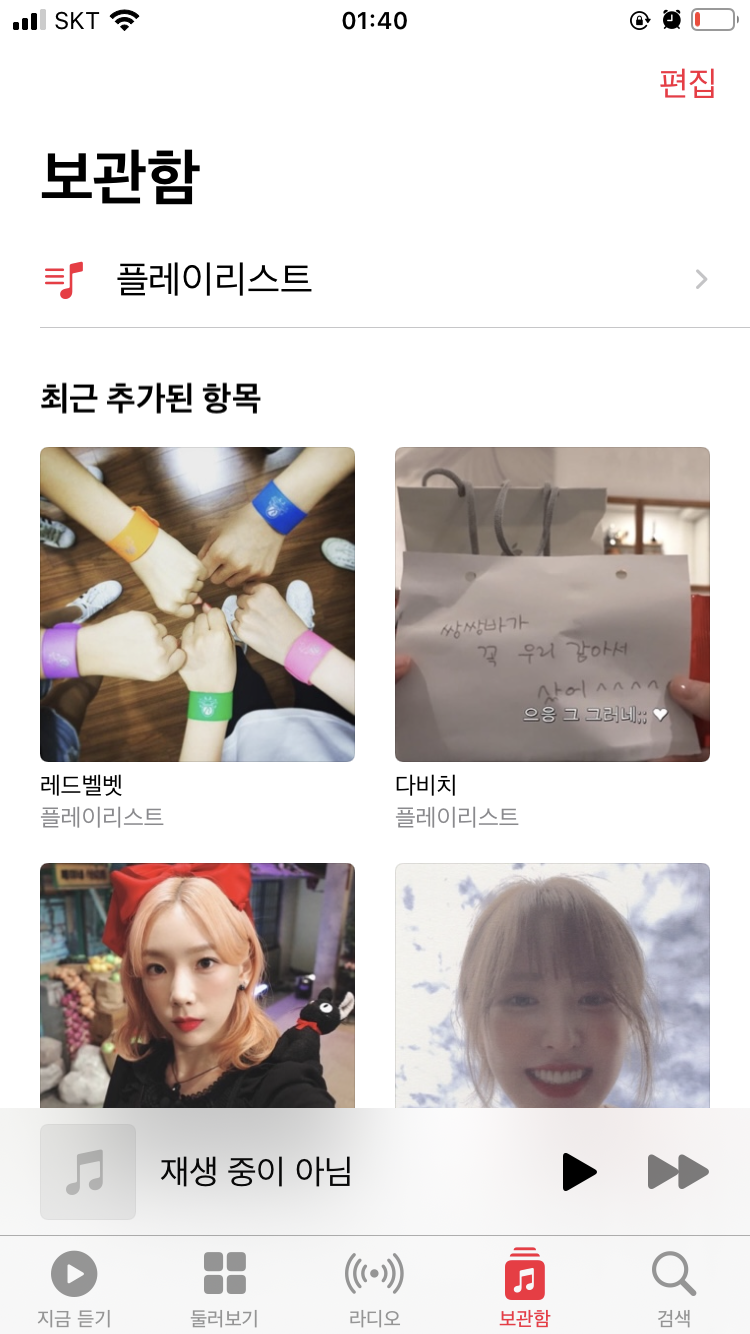Open the 플레이리스트 row
This screenshot has height=1334, width=750.
(x=375, y=279)
